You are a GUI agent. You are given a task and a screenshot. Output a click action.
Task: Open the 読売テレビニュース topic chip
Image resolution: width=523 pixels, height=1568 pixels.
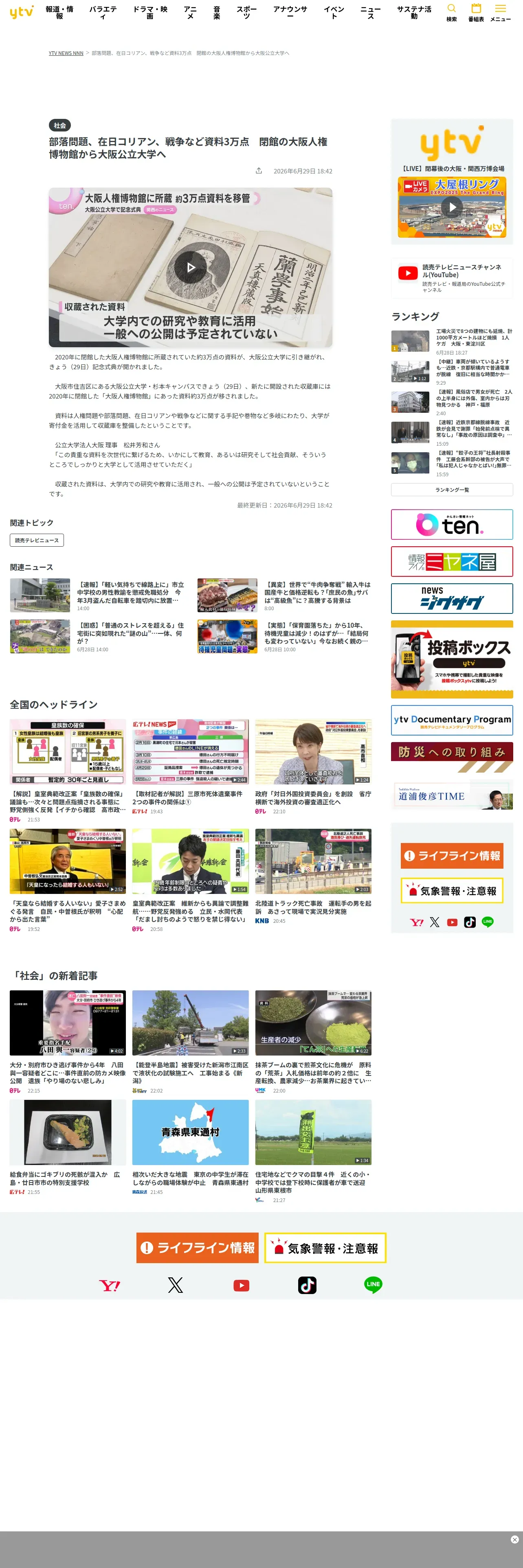click(x=37, y=540)
